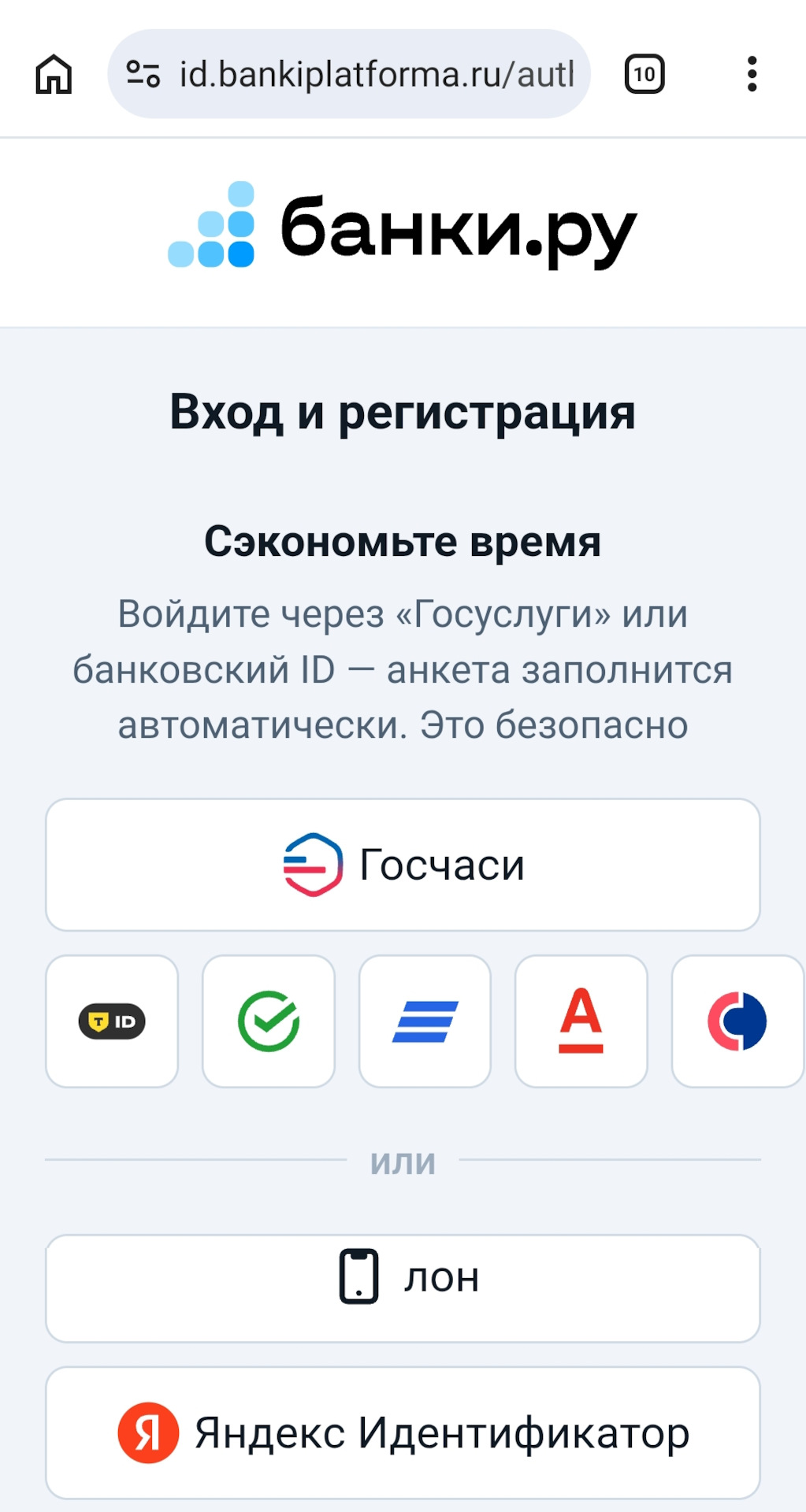Click the Госчаси shield logo
The image size is (806, 1512).
click(x=312, y=863)
